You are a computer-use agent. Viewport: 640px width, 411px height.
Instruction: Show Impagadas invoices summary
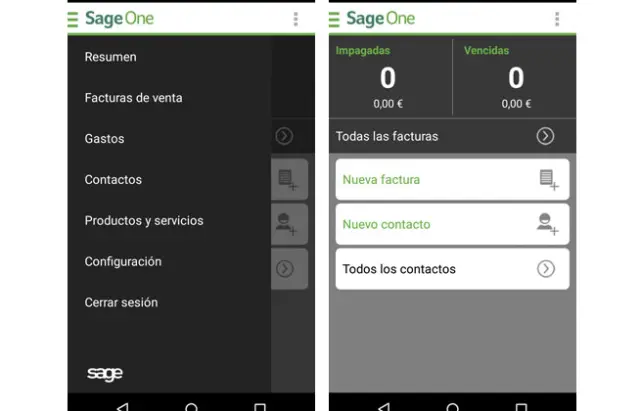tap(389, 77)
